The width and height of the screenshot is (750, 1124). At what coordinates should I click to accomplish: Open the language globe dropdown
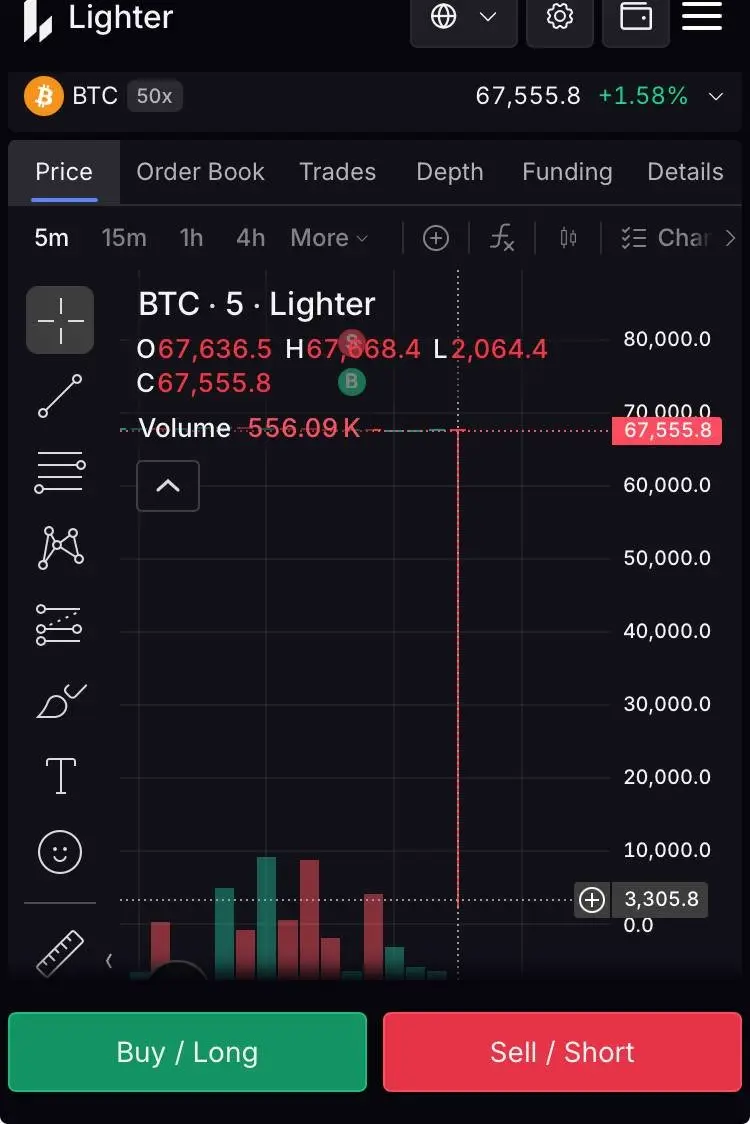[x=463, y=17]
